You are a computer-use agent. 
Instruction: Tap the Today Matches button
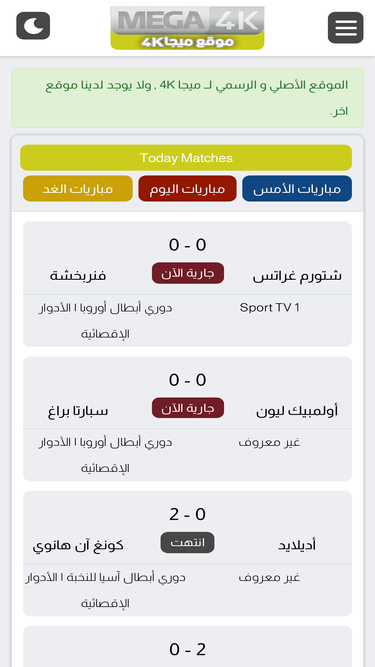pos(186,158)
